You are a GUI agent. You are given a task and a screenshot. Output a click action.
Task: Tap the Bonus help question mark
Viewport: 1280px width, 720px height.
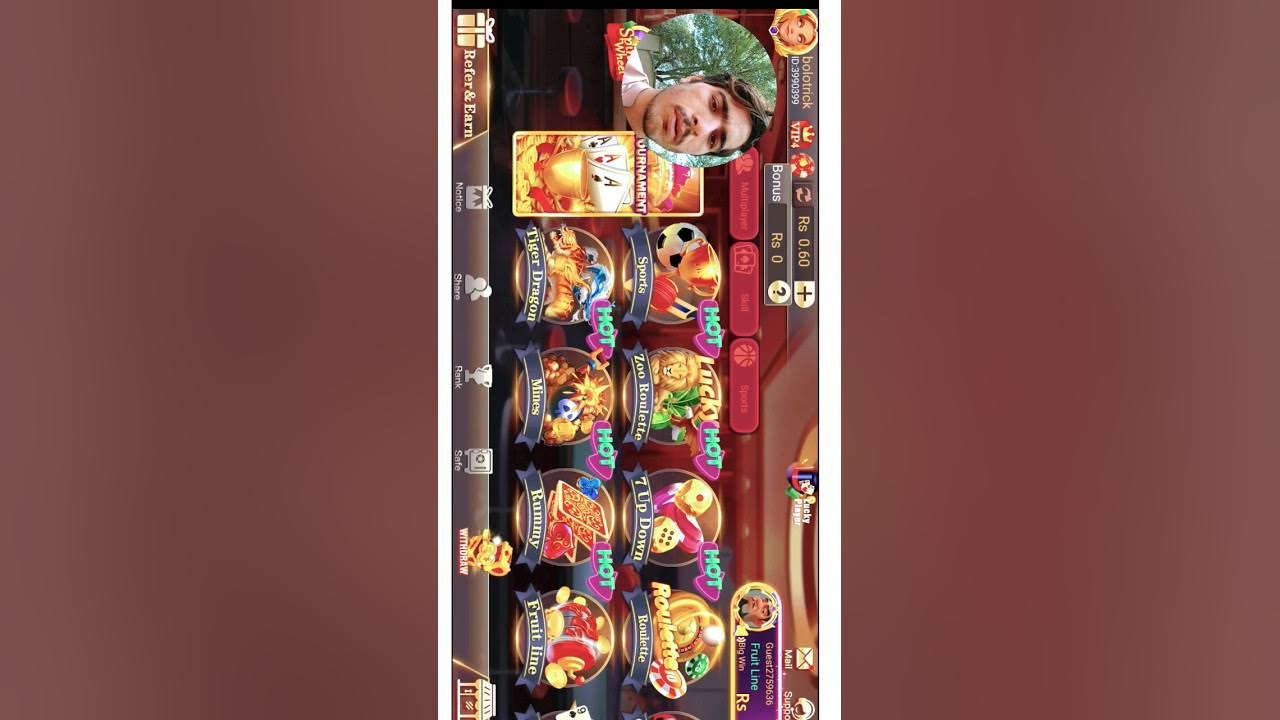tap(778, 292)
